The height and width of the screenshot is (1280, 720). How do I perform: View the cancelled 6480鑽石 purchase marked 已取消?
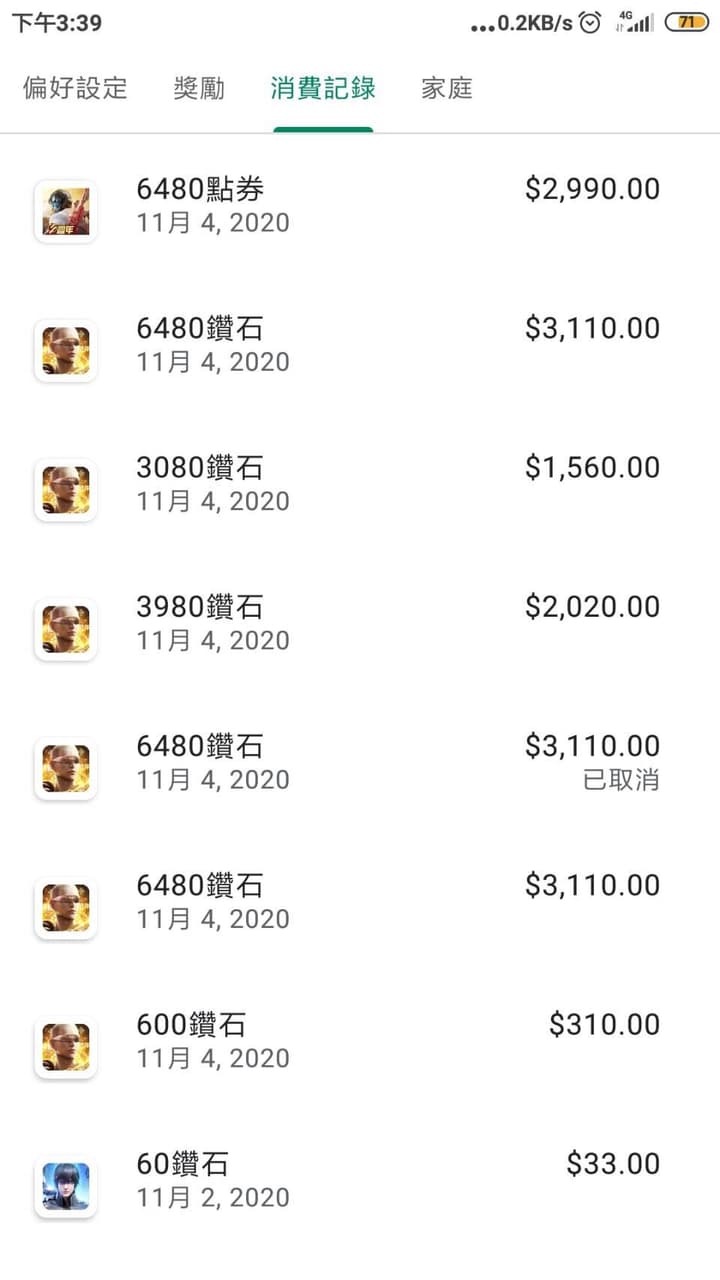[x=360, y=768]
